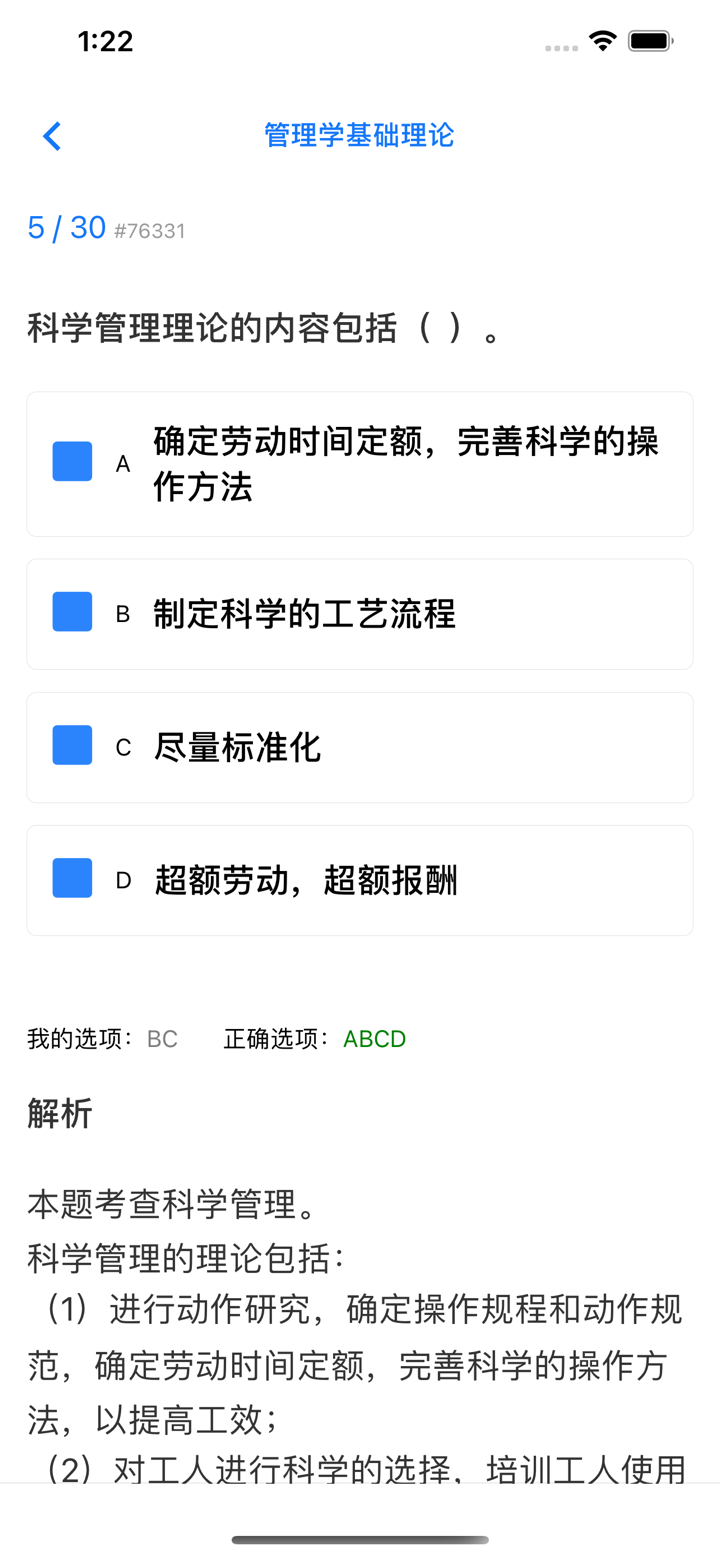Click the Wi-Fi status icon

tap(601, 40)
